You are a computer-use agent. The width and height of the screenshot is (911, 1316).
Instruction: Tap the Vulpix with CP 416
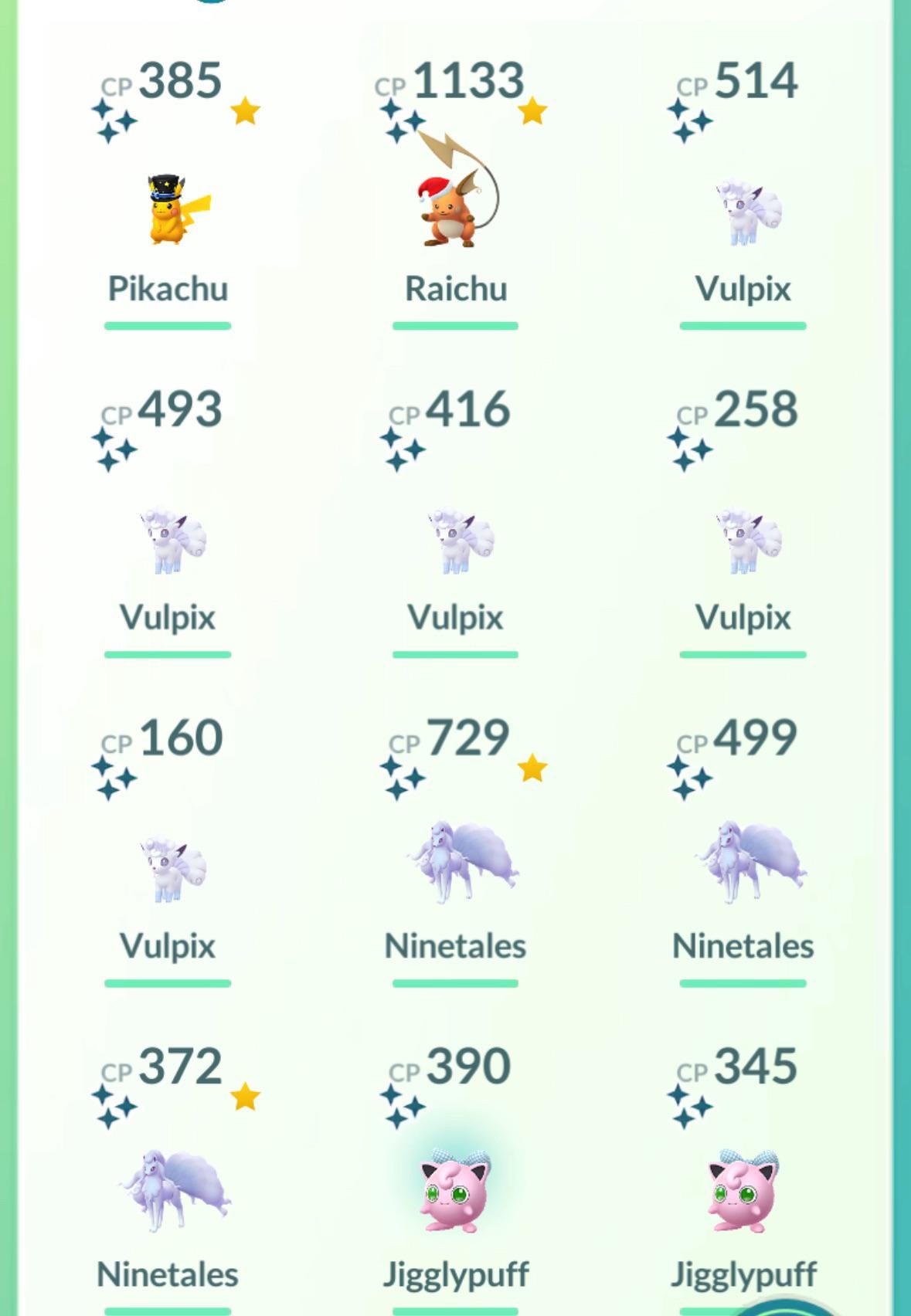(x=455, y=539)
